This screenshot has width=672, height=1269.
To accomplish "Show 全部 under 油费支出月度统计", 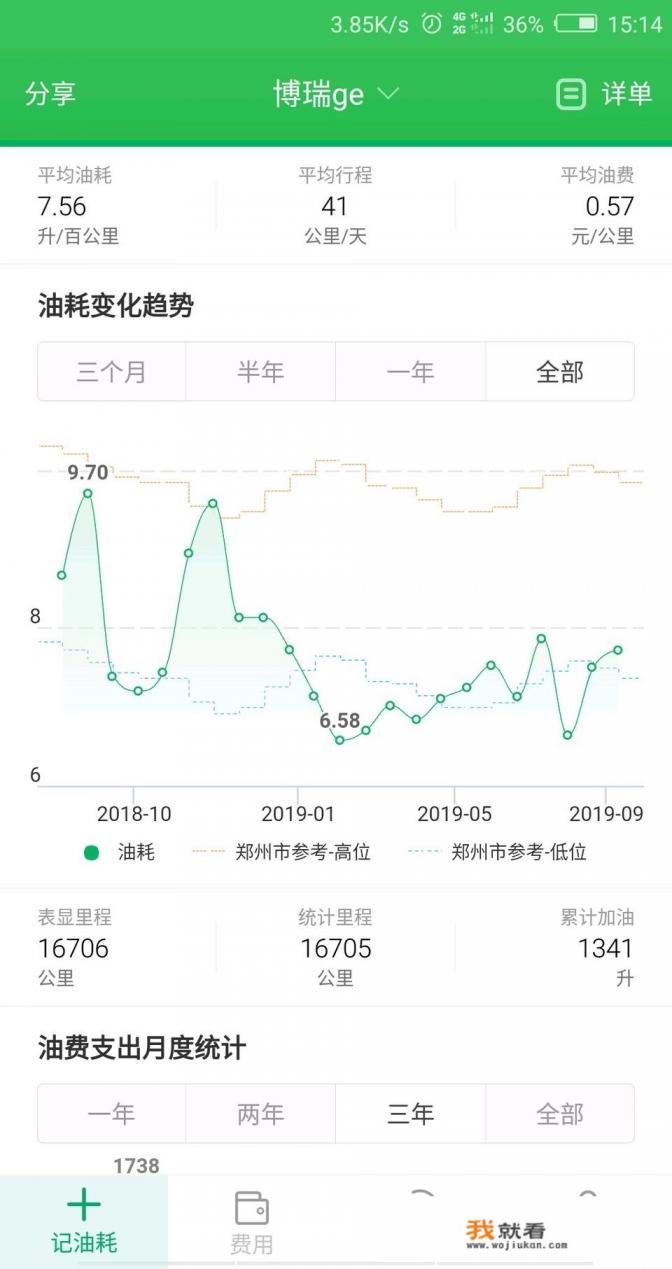I will (x=559, y=1114).
